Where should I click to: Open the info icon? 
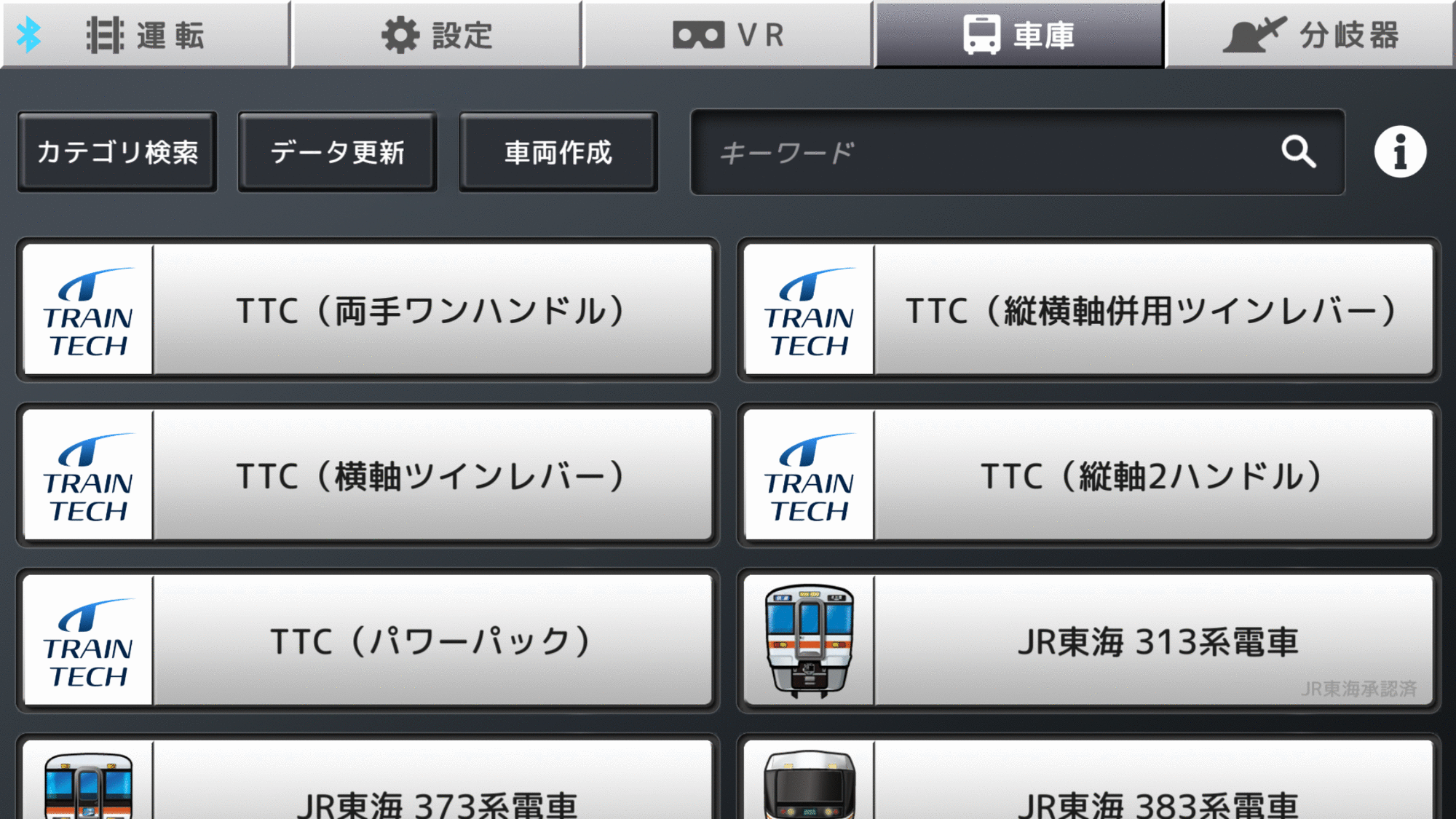coord(1400,152)
